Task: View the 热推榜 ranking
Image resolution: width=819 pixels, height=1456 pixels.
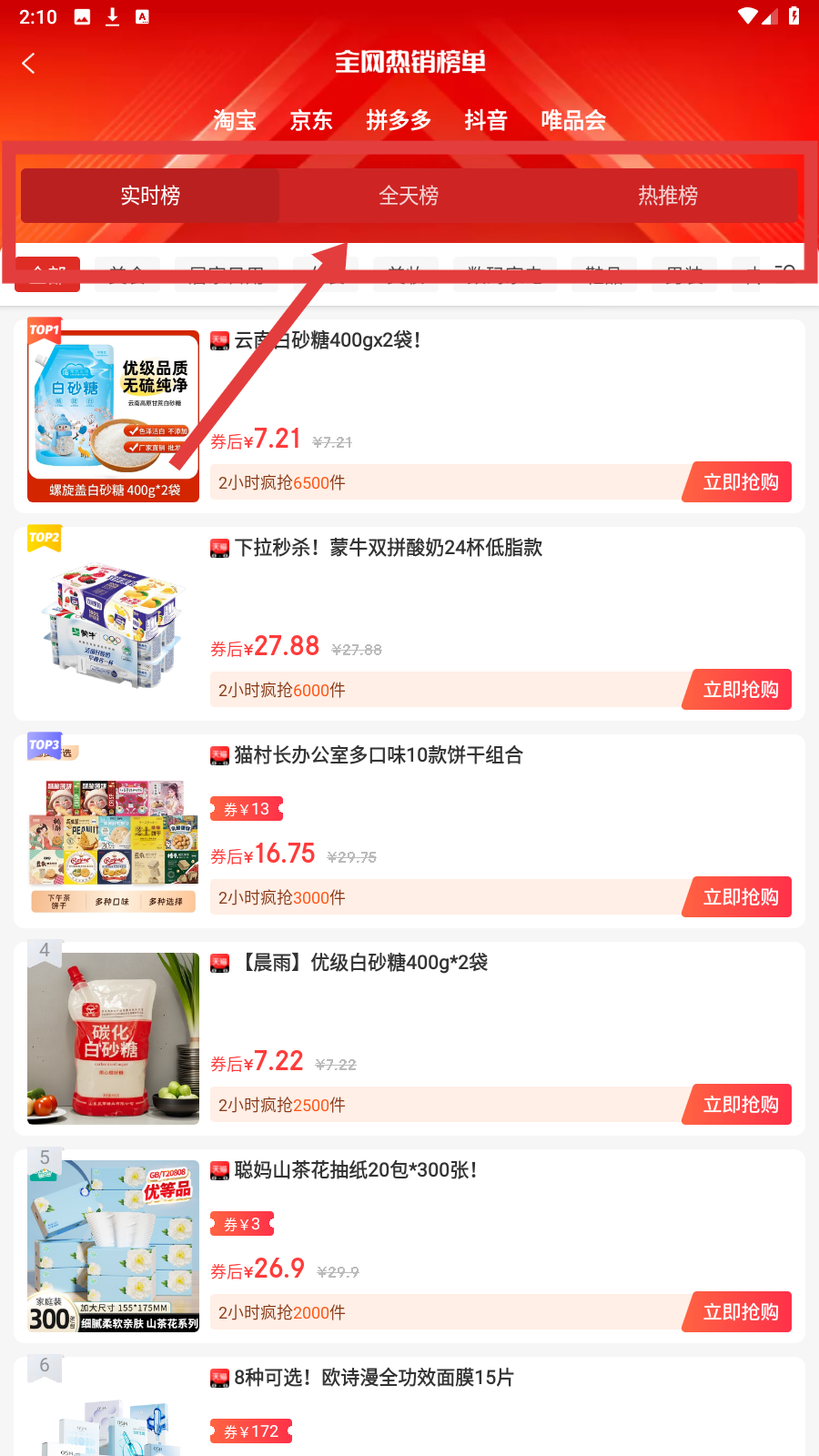Action: [668, 196]
